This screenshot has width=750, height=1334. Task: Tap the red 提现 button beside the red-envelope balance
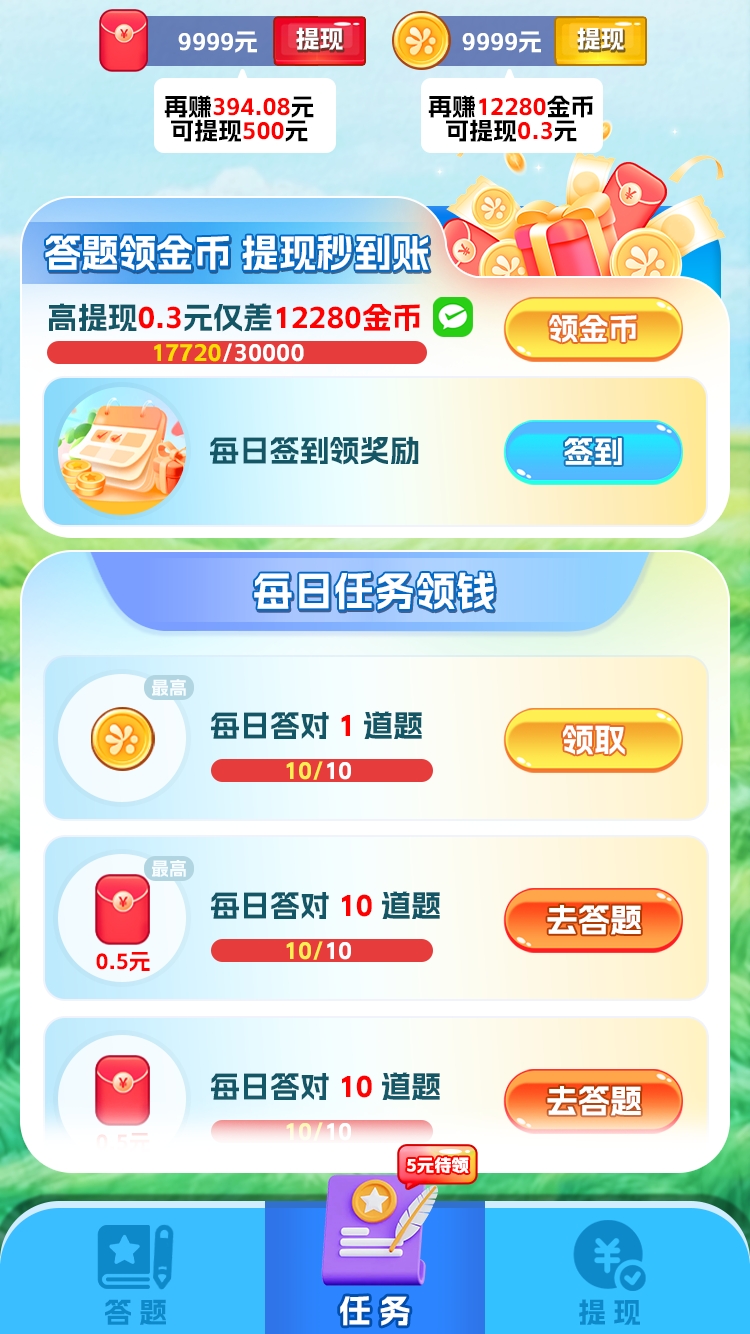[x=319, y=41]
